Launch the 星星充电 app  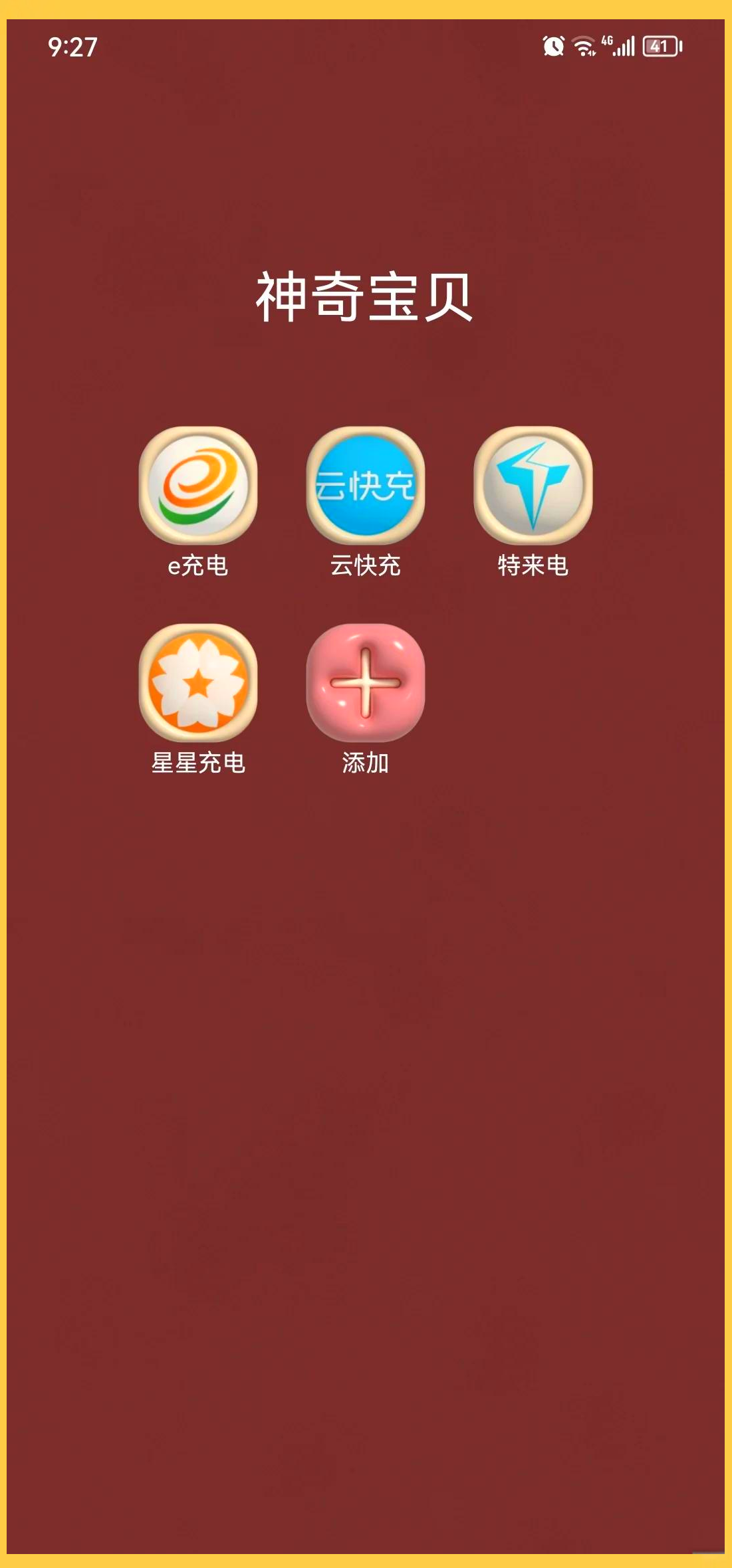point(198,682)
